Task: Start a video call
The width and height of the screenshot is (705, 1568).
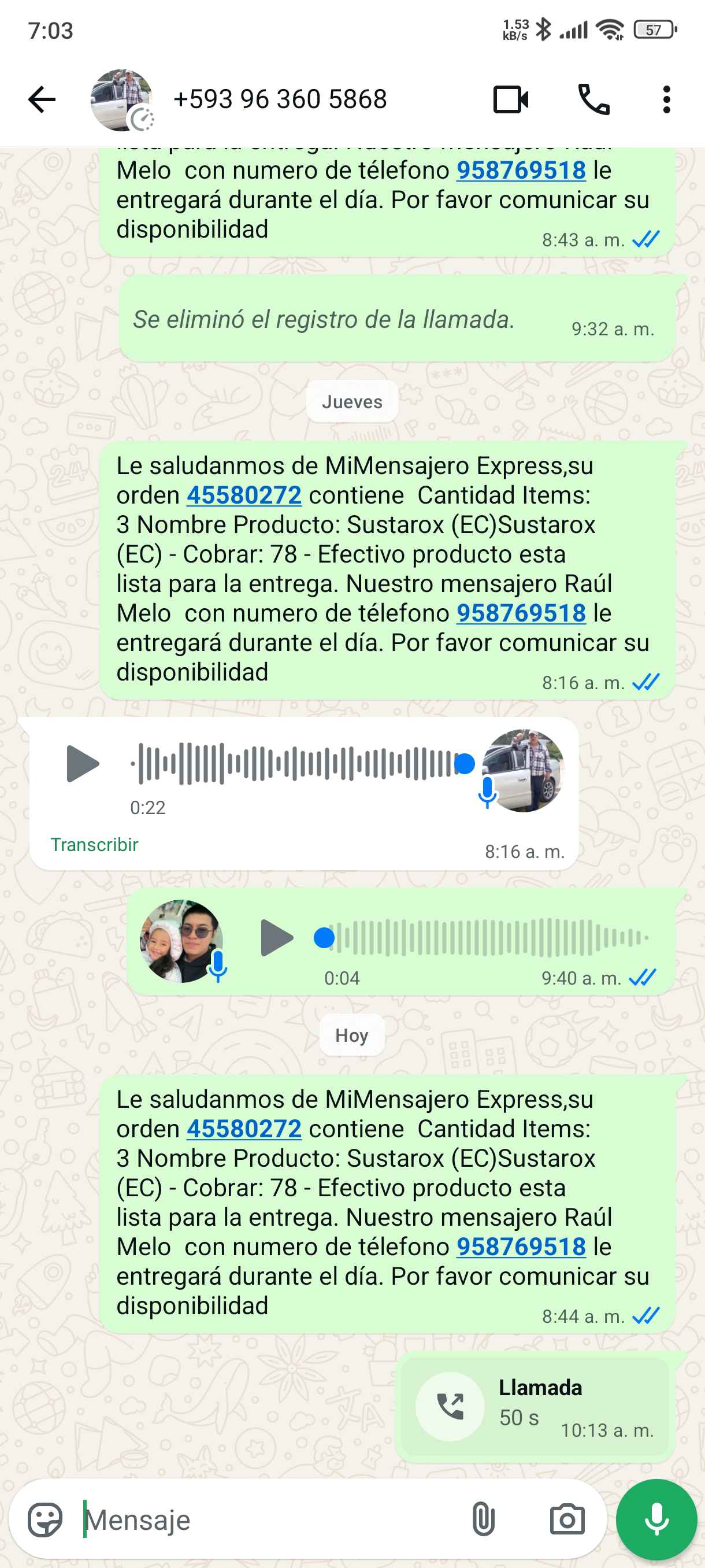Action: [510, 100]
